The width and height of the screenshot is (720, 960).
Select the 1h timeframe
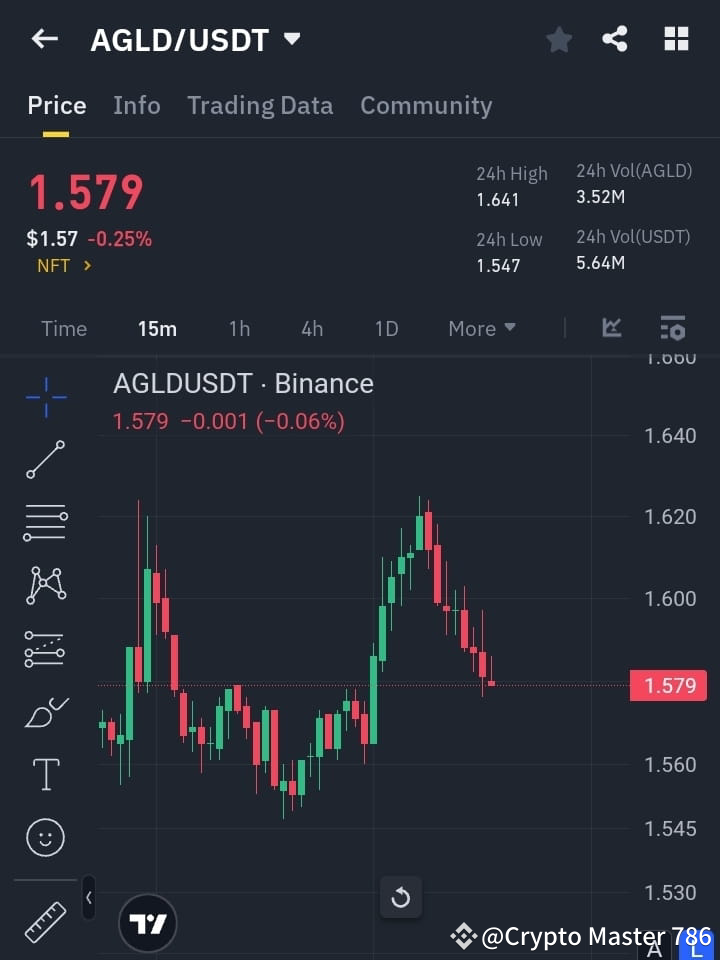click(239, 328)
